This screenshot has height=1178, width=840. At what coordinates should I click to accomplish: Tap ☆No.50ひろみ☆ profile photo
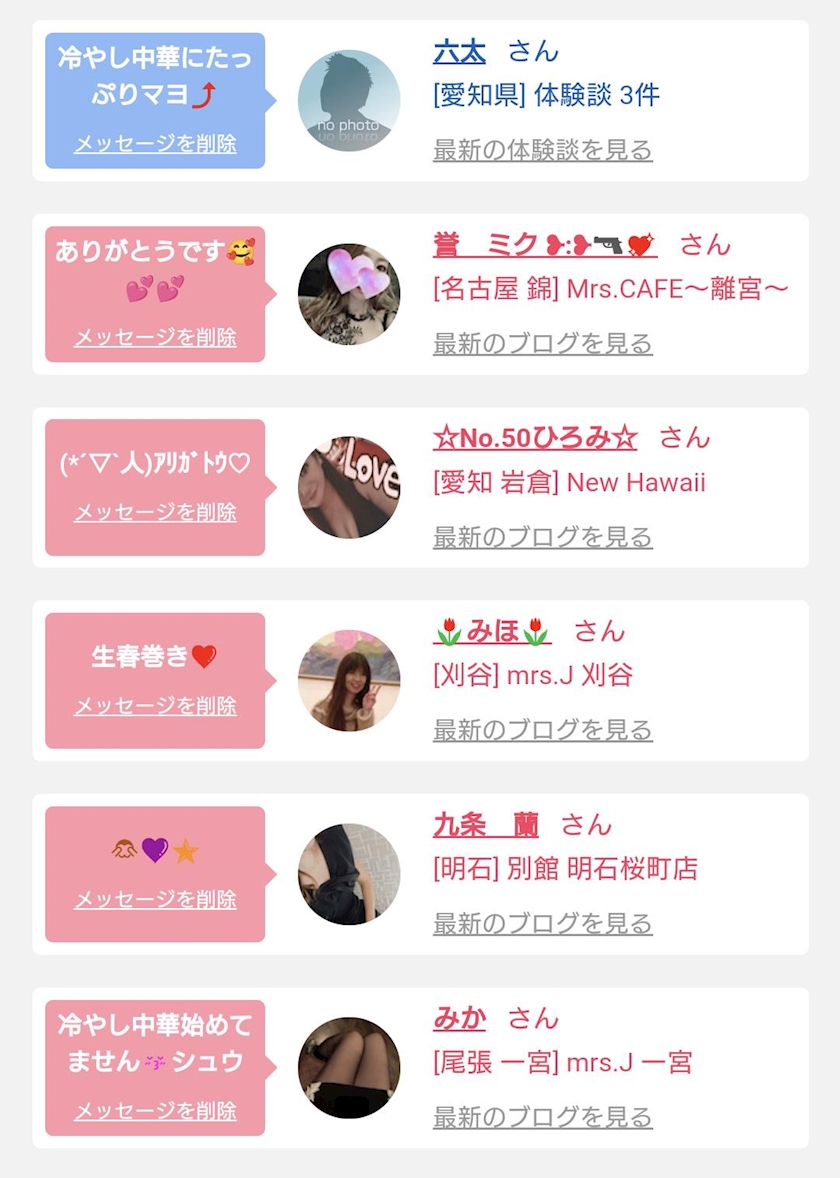click(349, 487)
